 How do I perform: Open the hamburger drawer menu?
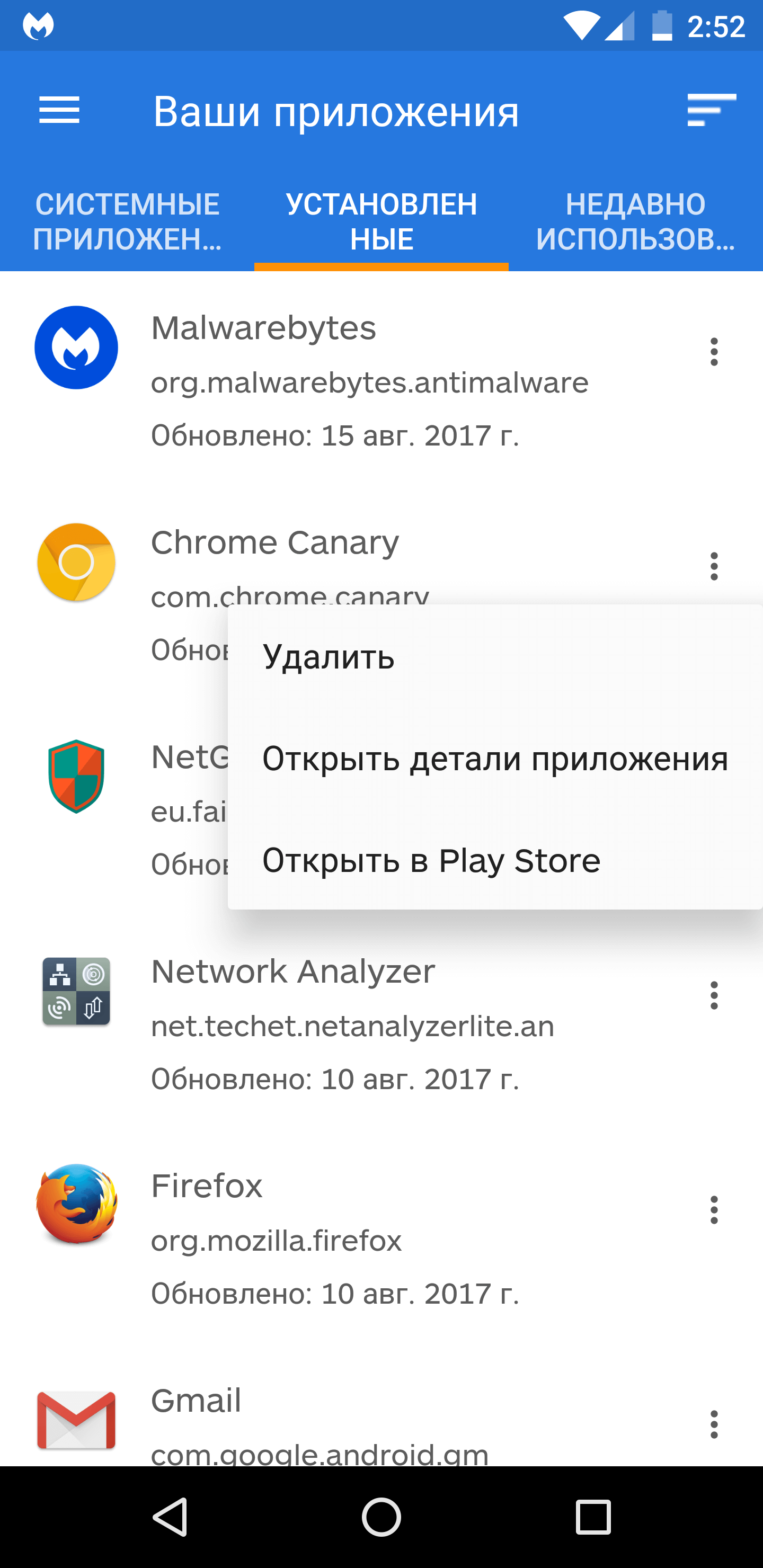coord(59,110)
